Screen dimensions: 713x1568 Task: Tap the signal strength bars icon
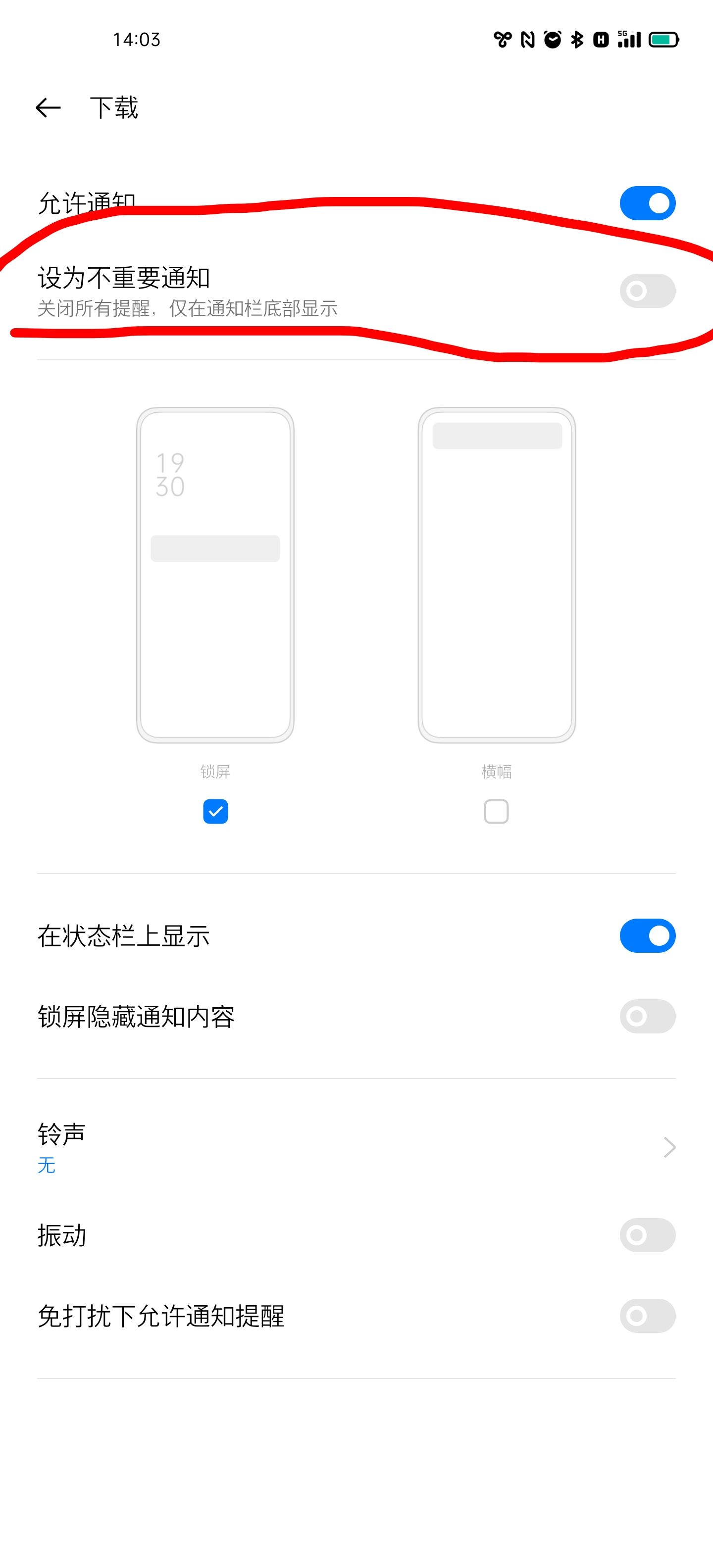[629, 42]
